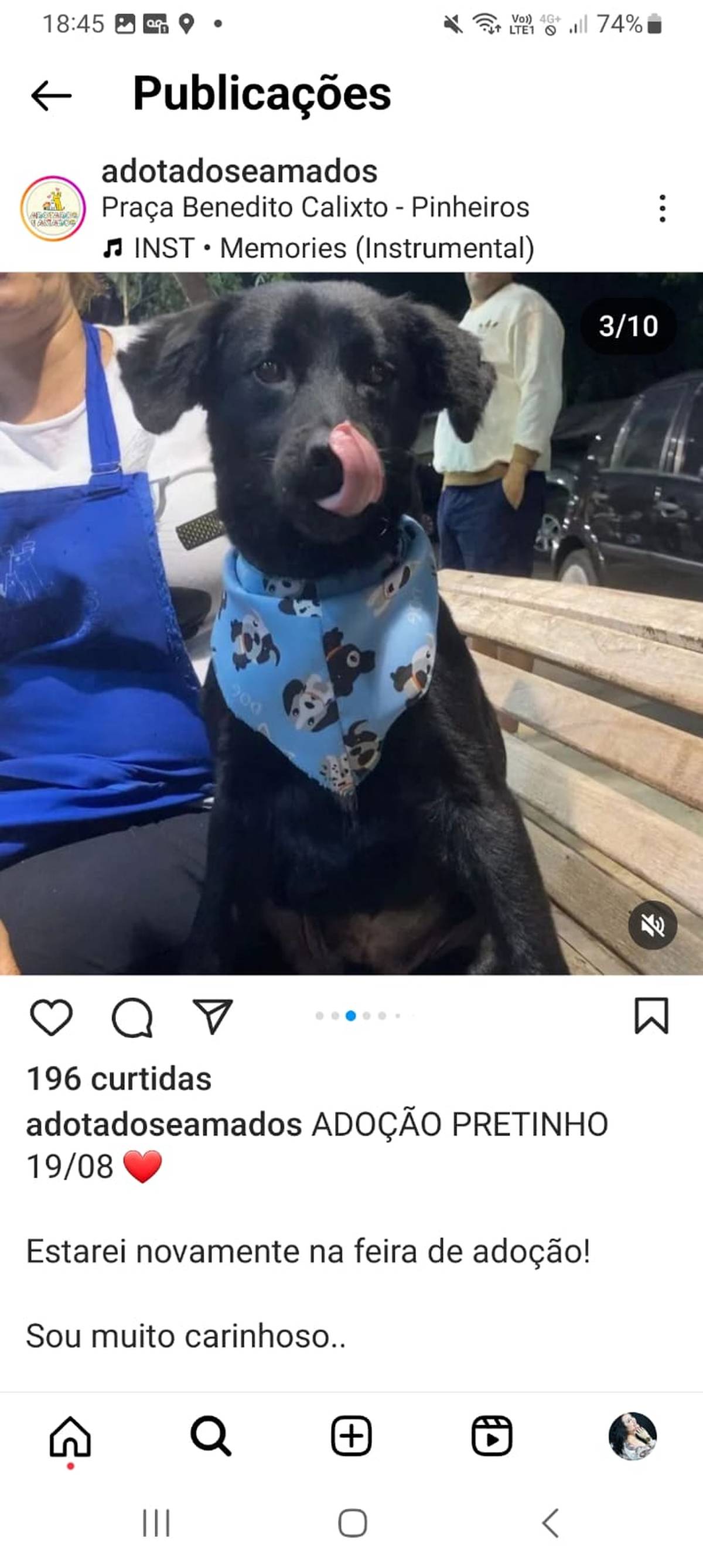This screenshot has width=703, height=1568.
Task: Share this post via send icon
Action: point(213,1016)
